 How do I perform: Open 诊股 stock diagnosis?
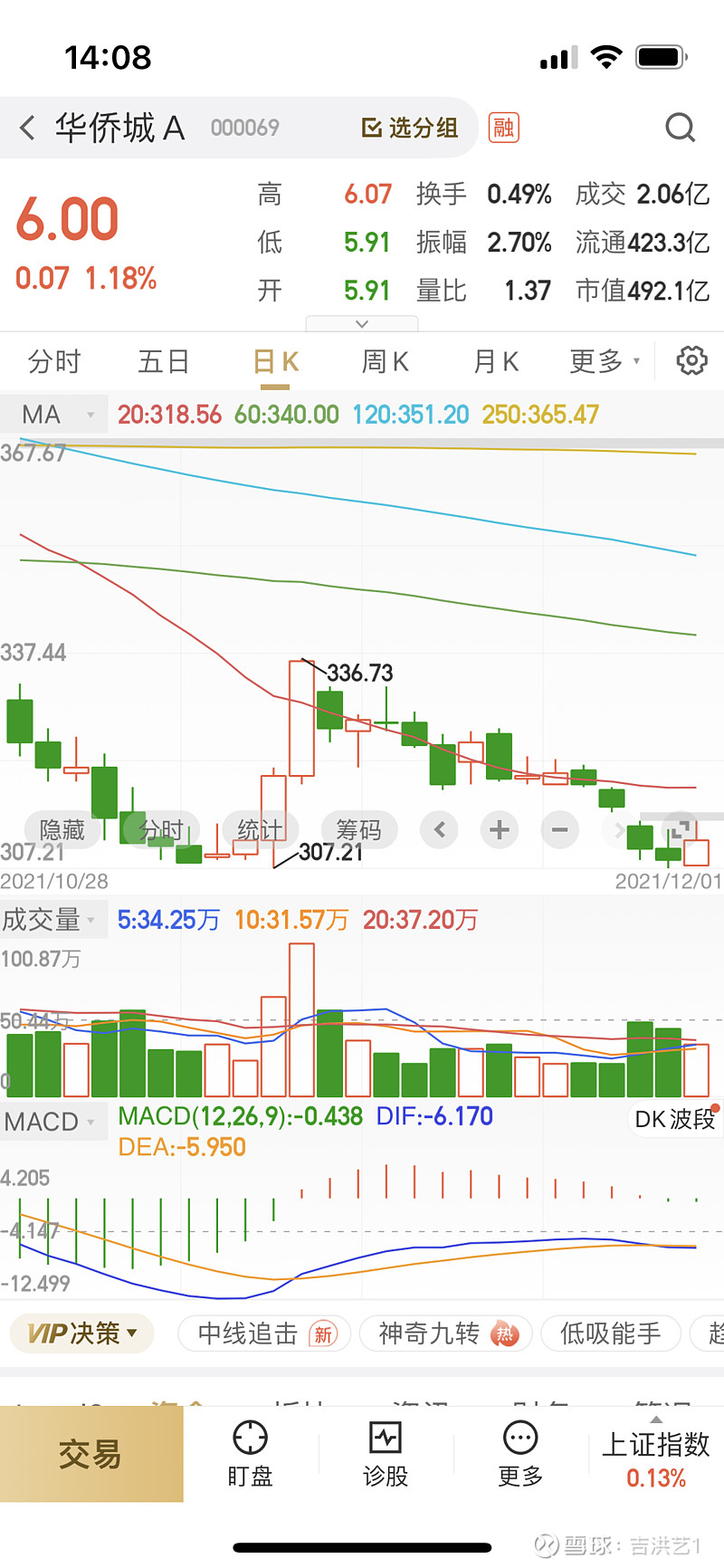pyautogui.click(x=386, y=1454)
